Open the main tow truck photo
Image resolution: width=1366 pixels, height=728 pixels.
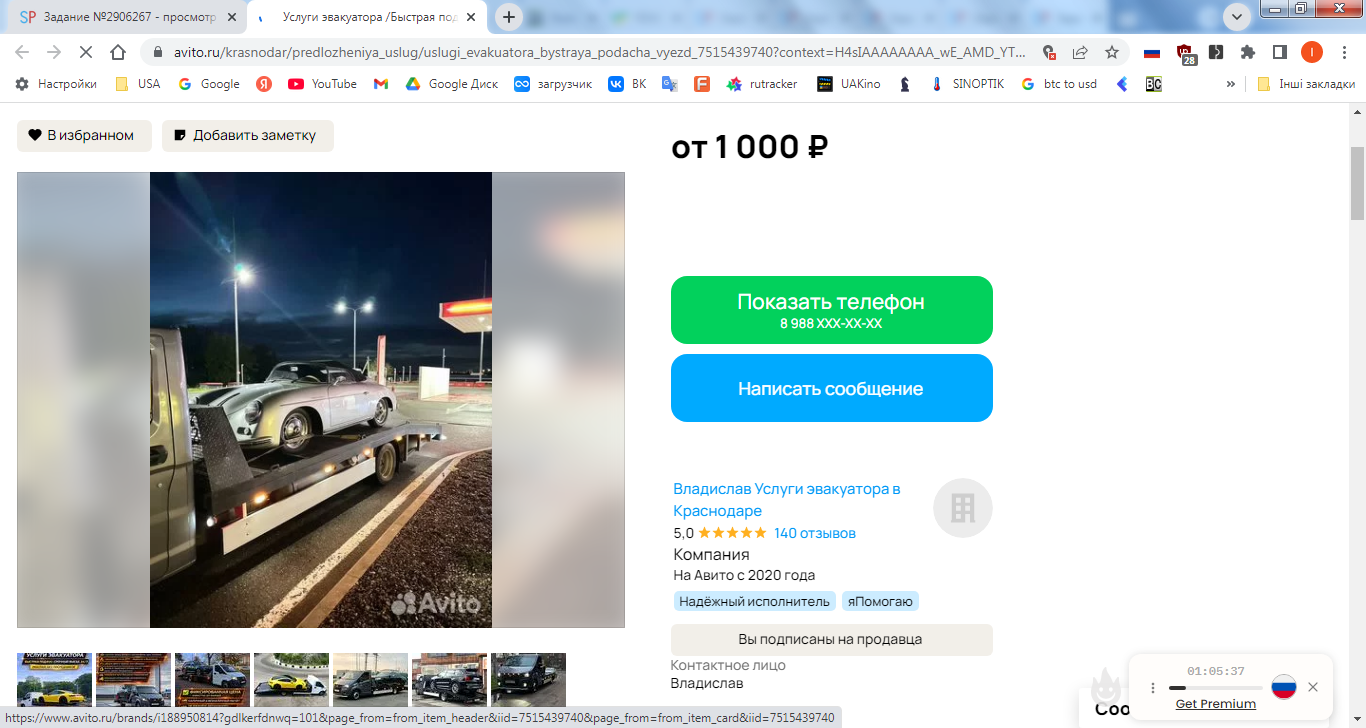click(x=320, y=400)
